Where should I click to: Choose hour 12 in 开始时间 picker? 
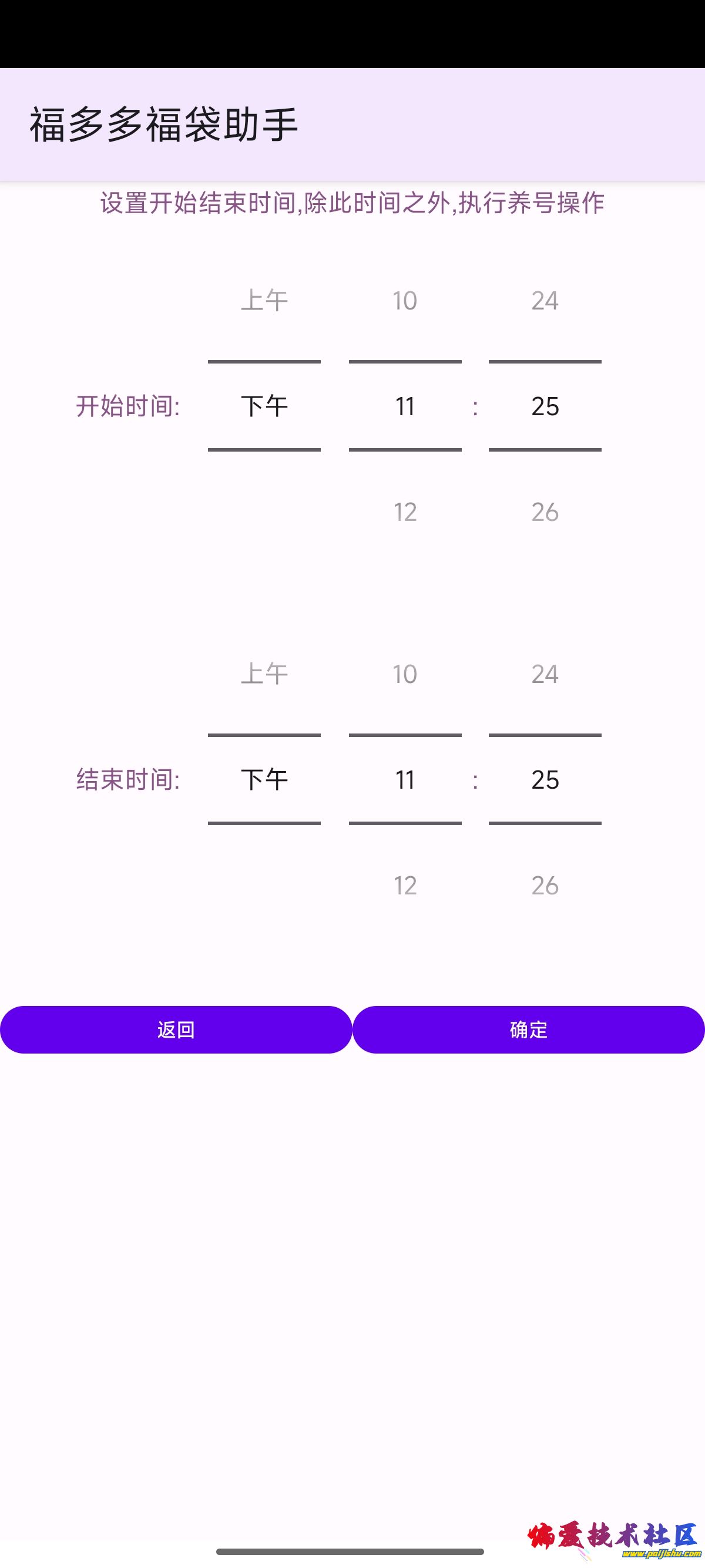click(x=405, y=512)
